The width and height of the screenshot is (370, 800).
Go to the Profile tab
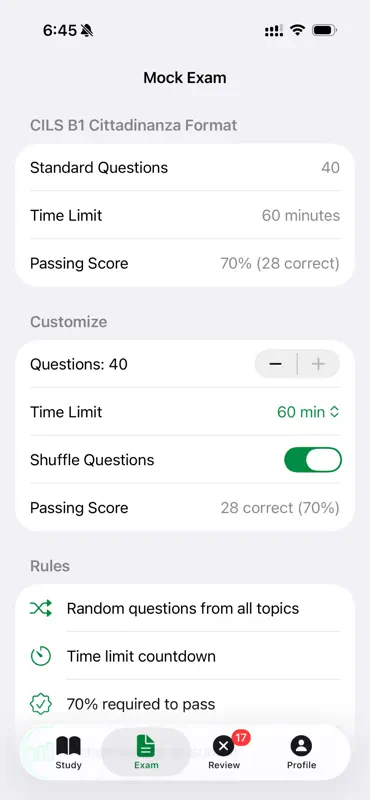[x=301, y=753]
